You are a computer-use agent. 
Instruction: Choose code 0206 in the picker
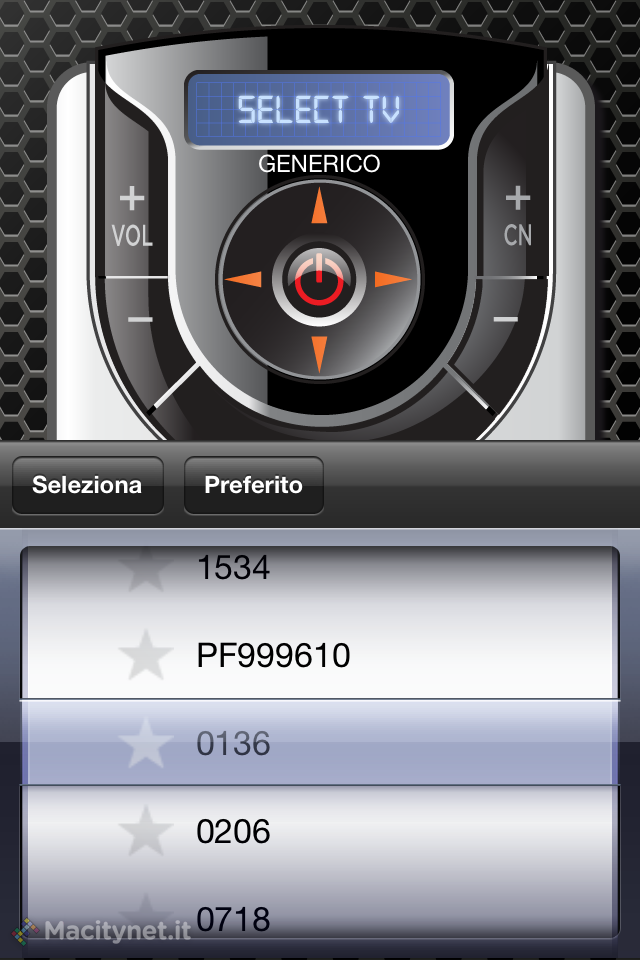[234, 831]
